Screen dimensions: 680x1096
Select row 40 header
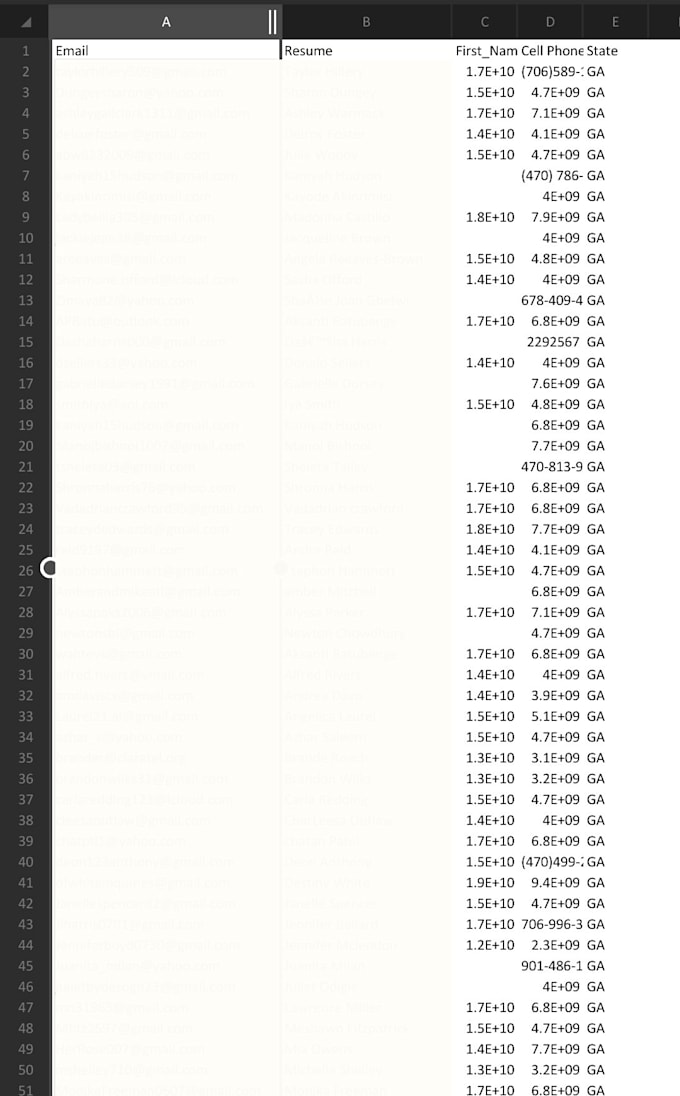coord(25,862)
